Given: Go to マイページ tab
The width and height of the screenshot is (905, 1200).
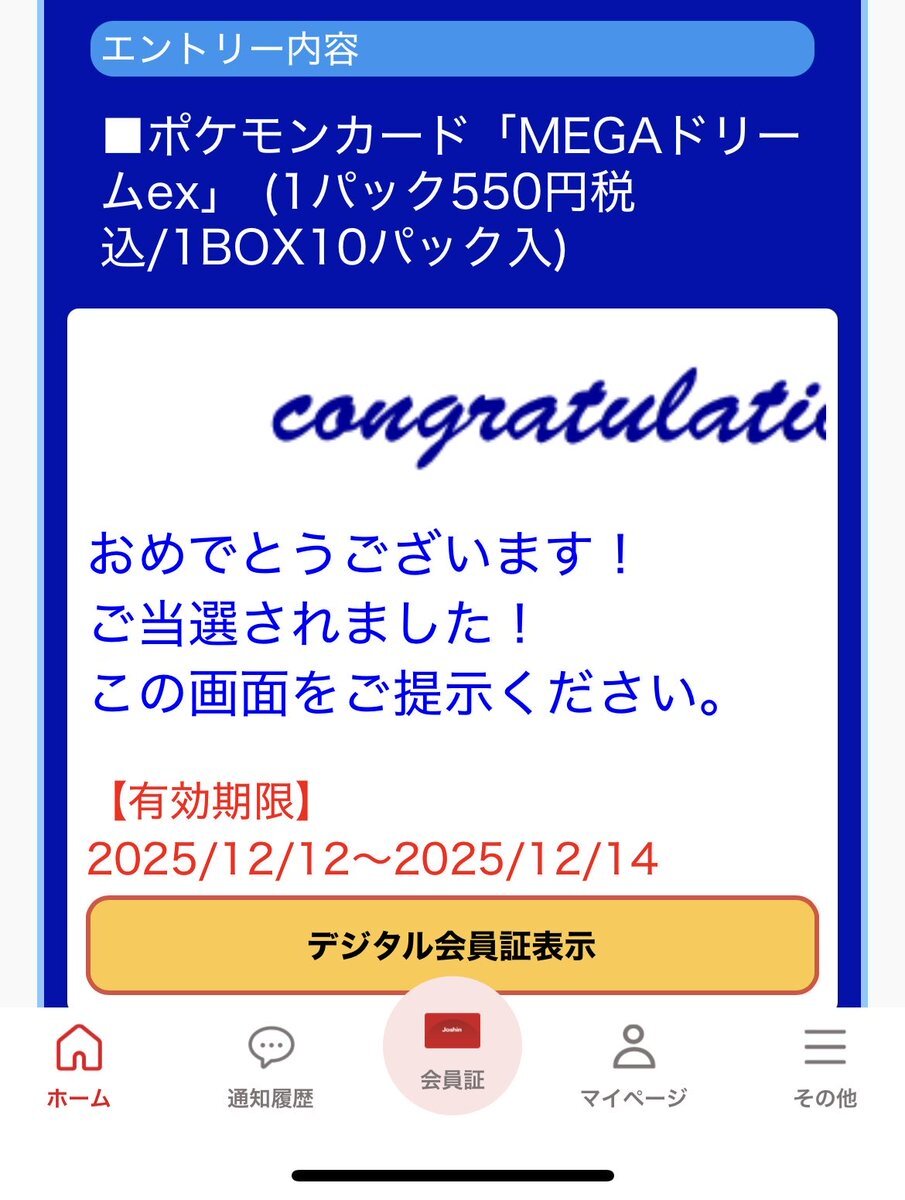Looking at the screenshot, I should (634, 1065).
